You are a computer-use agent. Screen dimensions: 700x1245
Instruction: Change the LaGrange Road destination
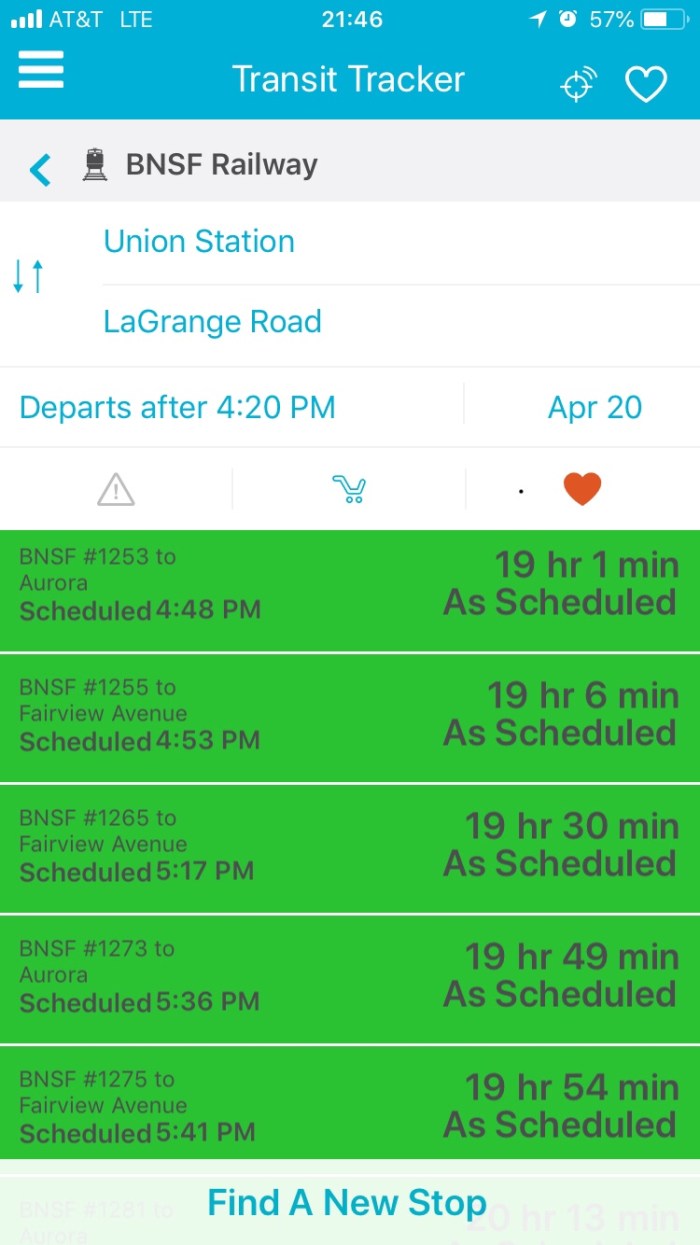[212, 322]
